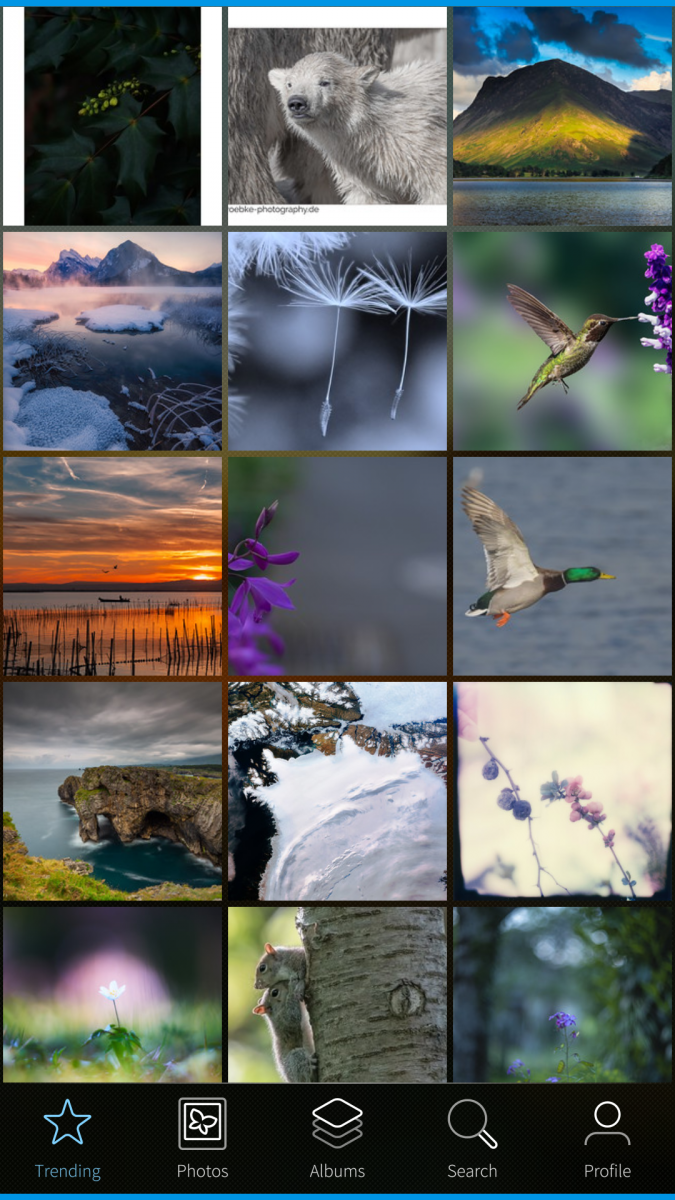This screenshot has width=675, height=1200.
Task: Switch to the Trending tab
Action: (68, 1137)
